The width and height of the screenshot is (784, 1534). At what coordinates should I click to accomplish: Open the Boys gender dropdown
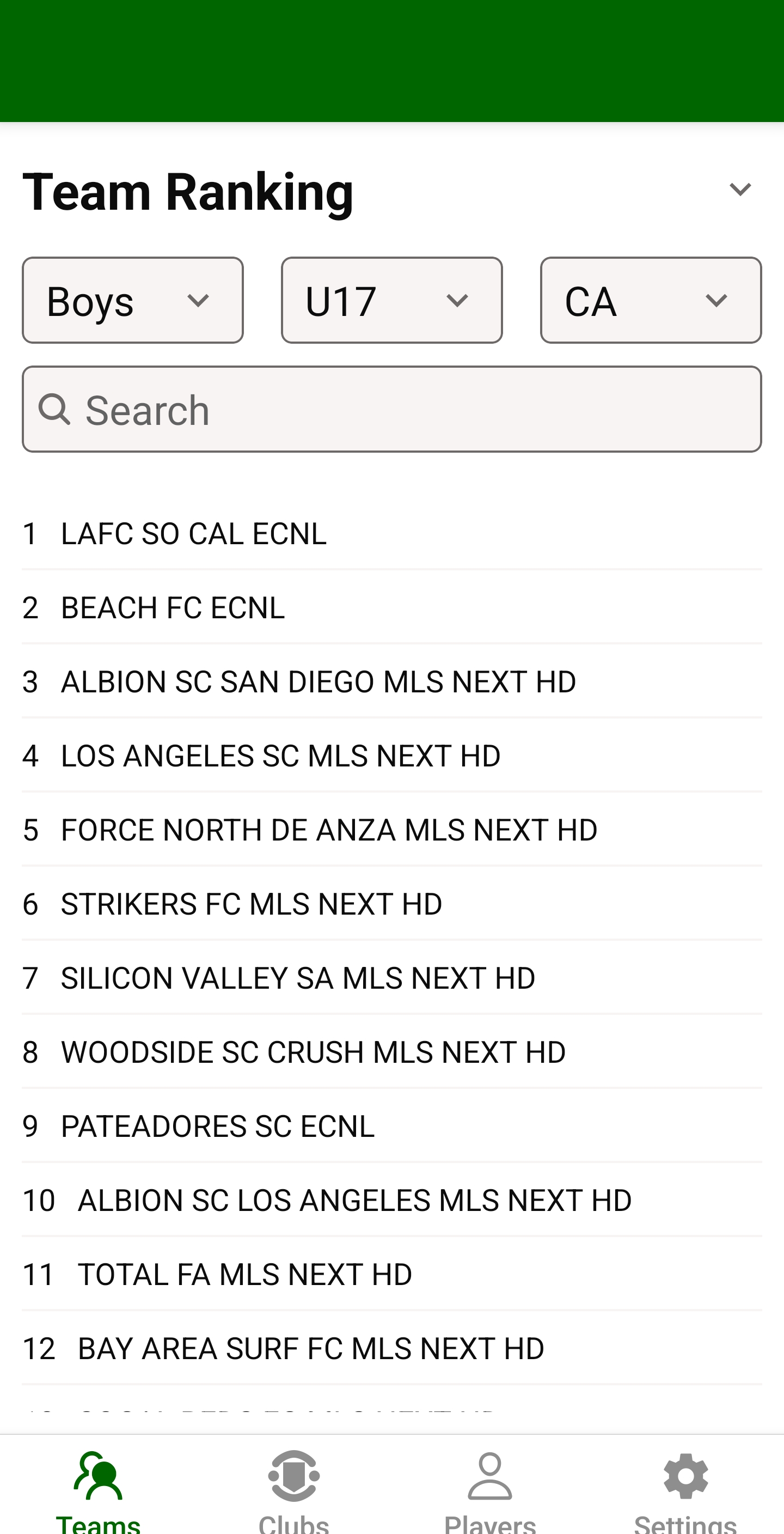133,300
